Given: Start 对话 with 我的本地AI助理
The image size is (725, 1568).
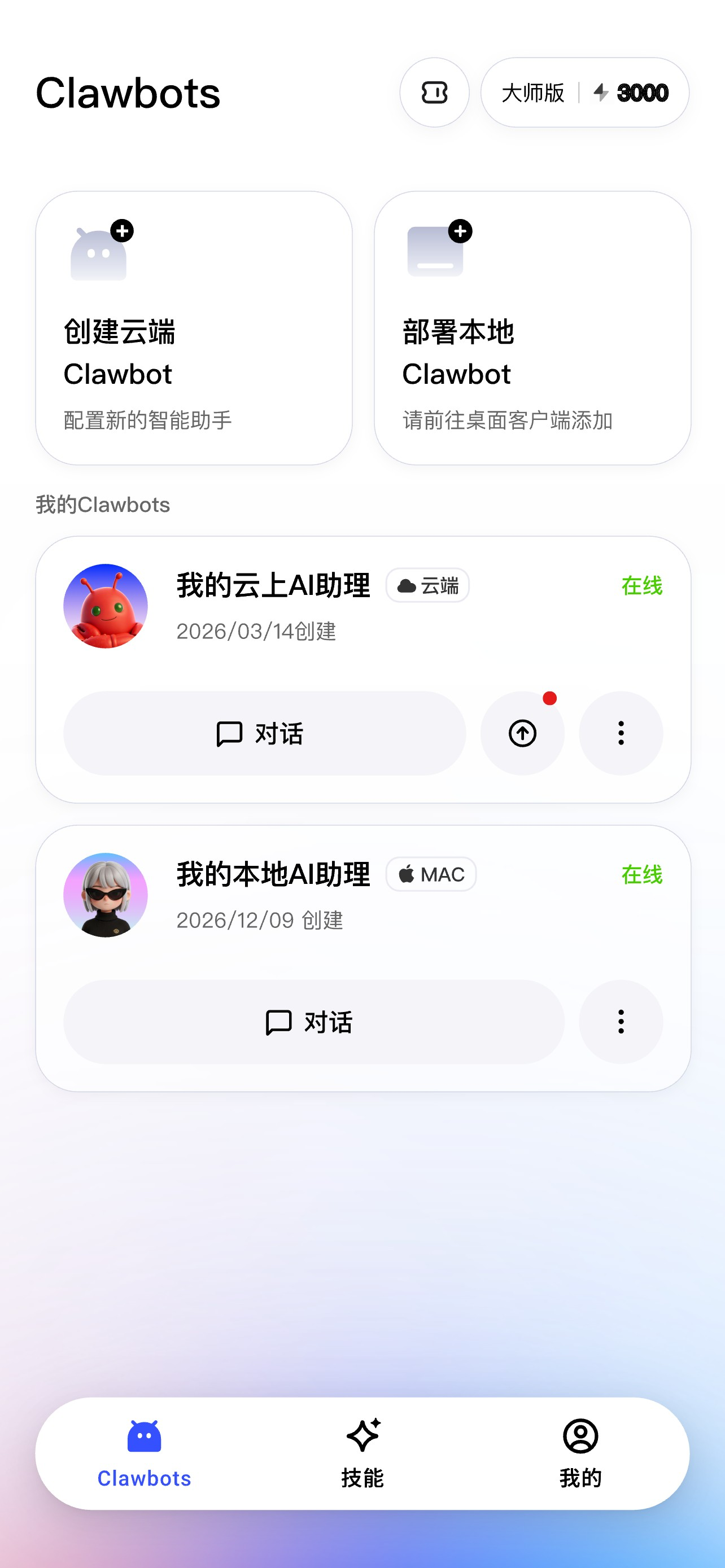Looking at the screenshot, I should click(x=313, y=1022).
